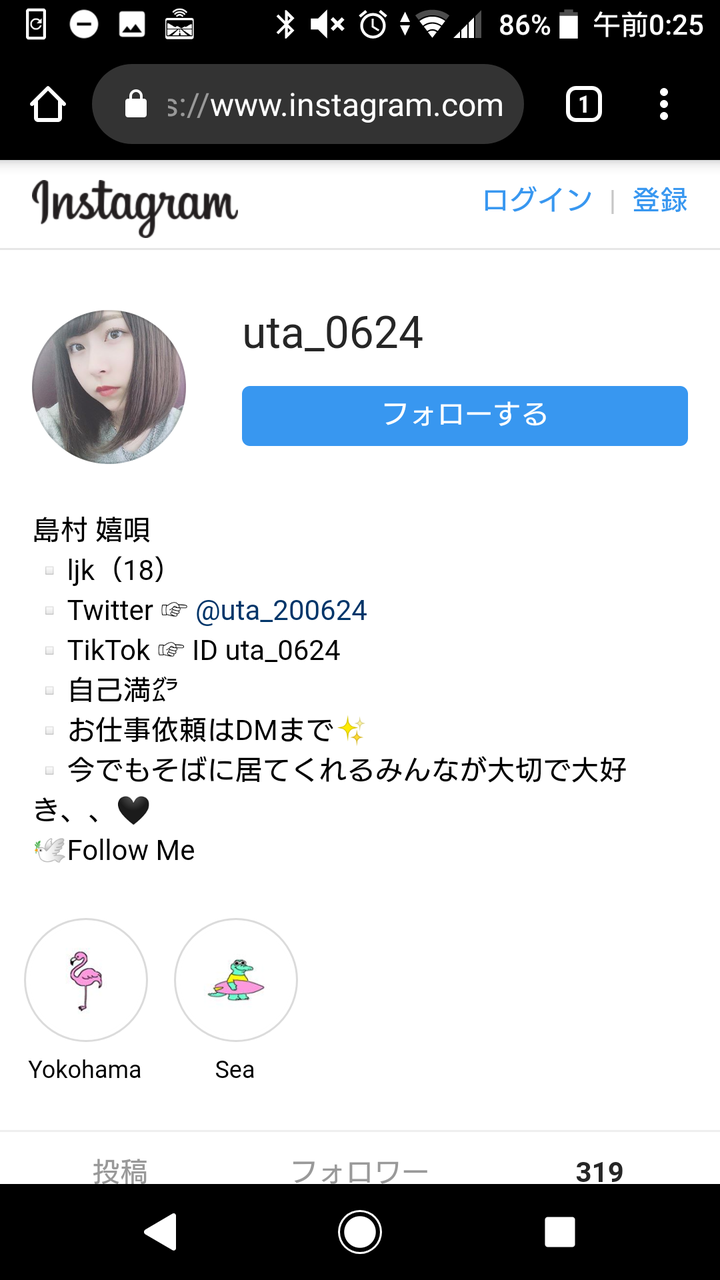The height and width of the screenshot is (1280, 720).
Task: Open the Sea story highlight
Action: [x=235, y=981]
